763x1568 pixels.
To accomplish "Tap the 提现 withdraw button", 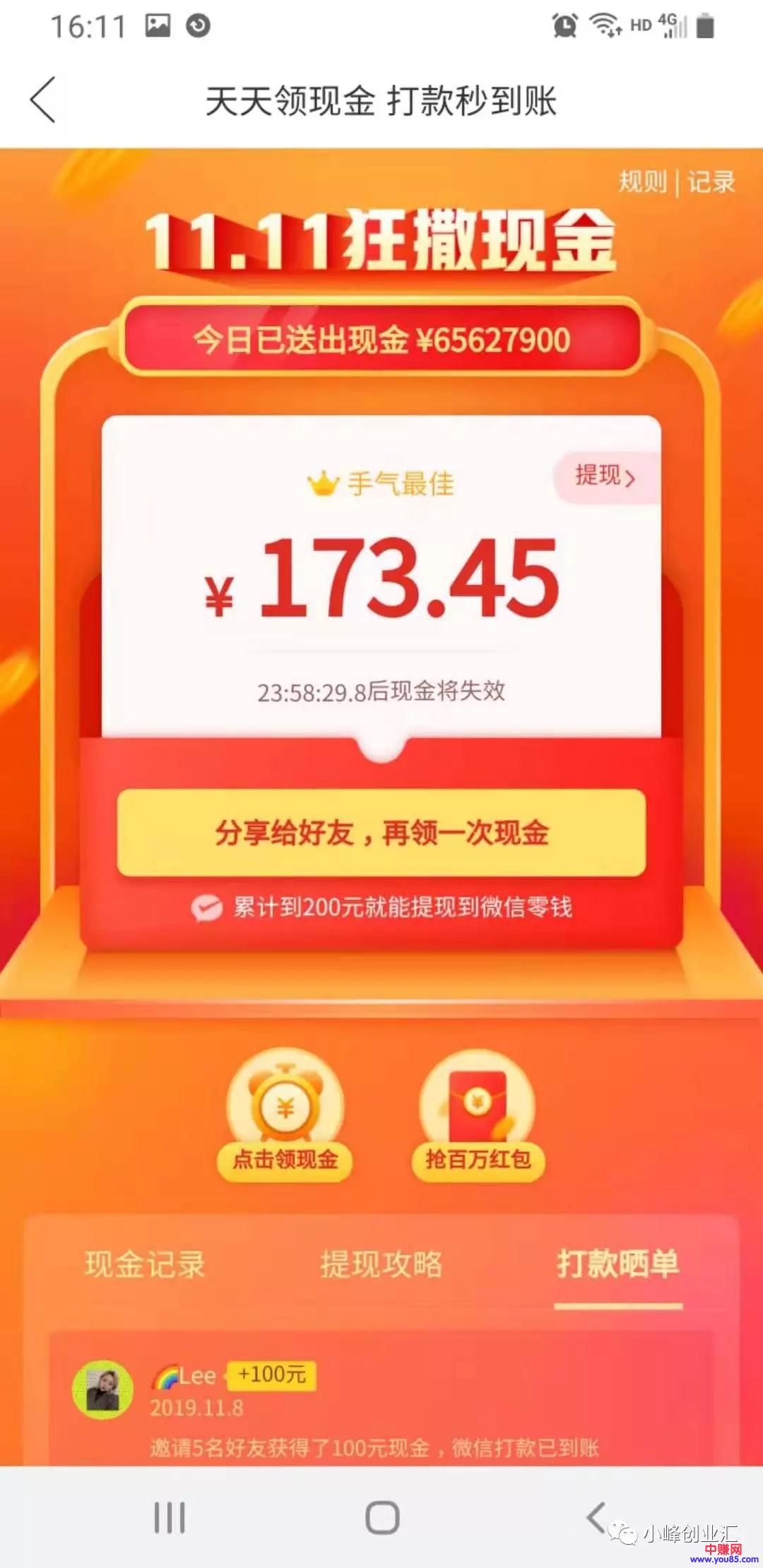I will [x=605, y=477].
